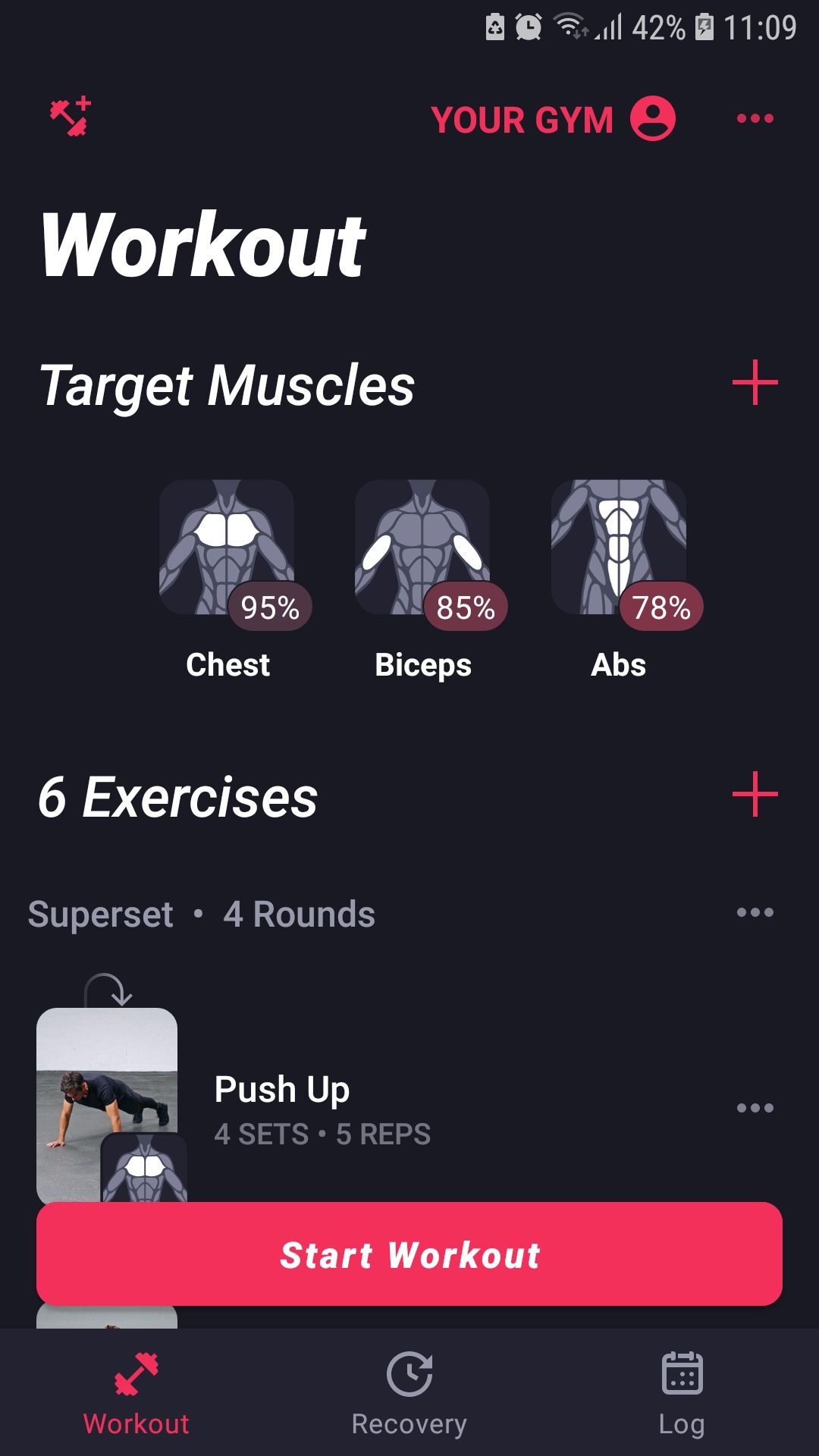This screenshot has height=1456, width=819.
Task: Add a target muscle with the plus icon
Action: pyautogui.click(x=755, y=382)
